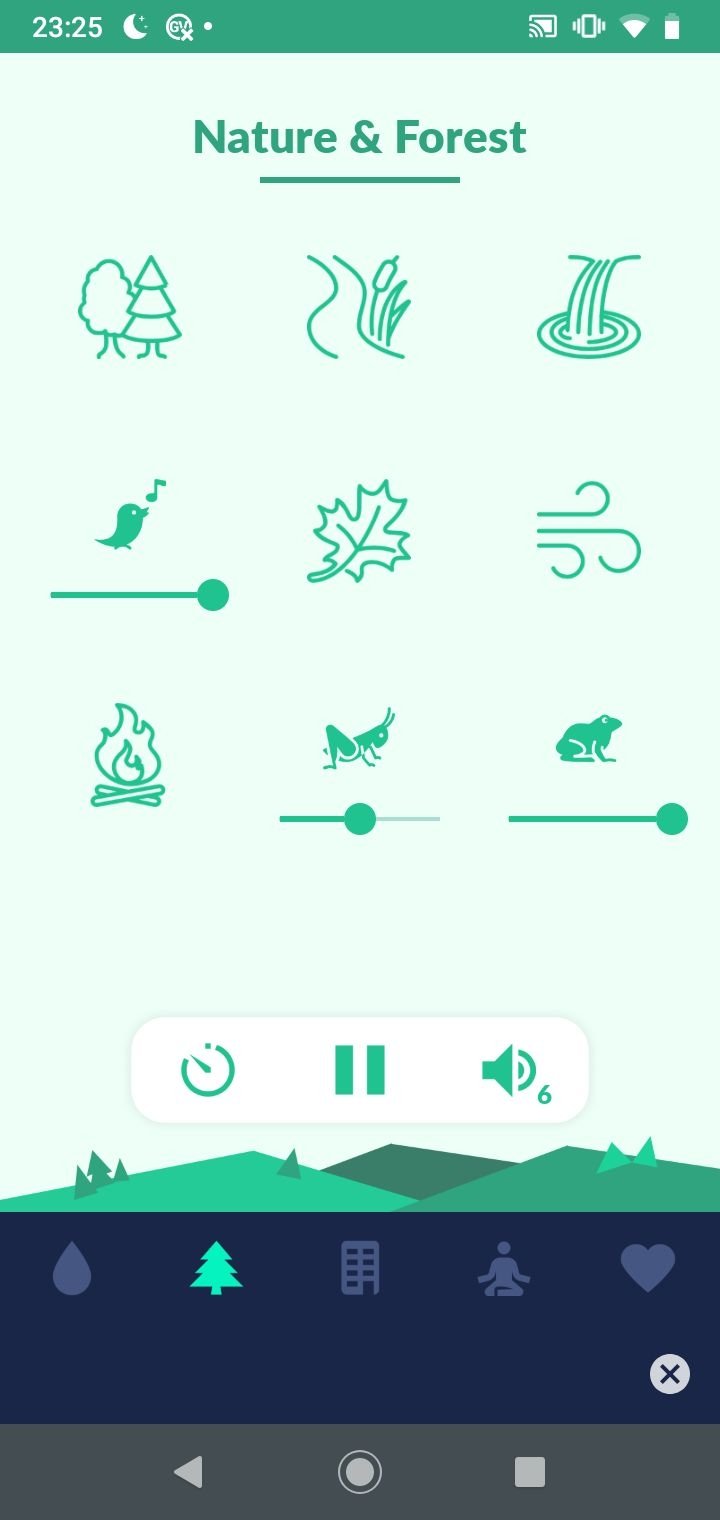Tap the cricket volume slider track
The image size is (720, 1520).
click(360, 819)
